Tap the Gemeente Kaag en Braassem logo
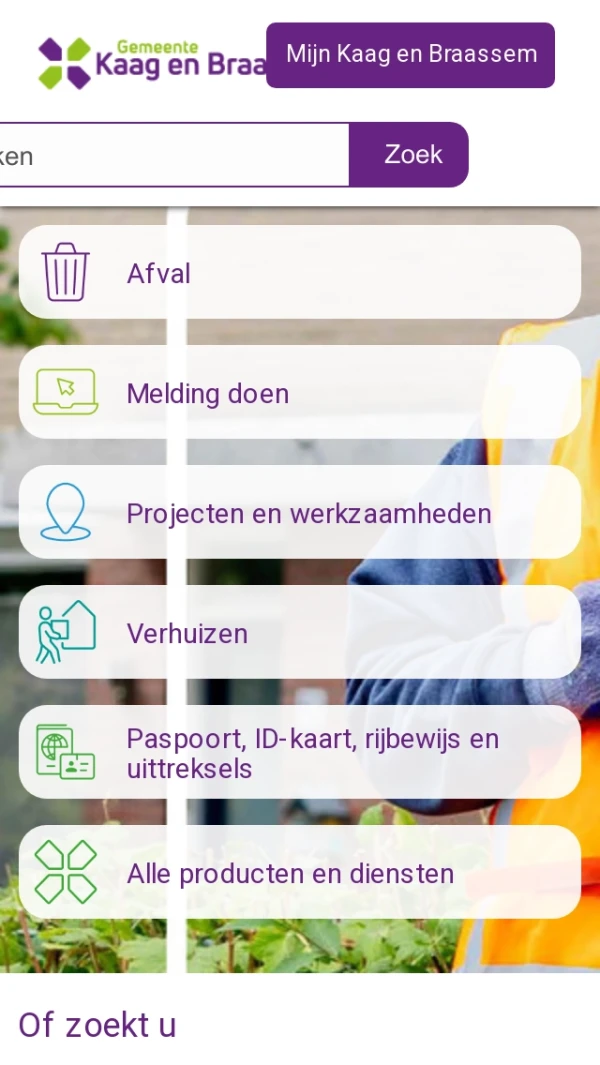 (150, 62)
